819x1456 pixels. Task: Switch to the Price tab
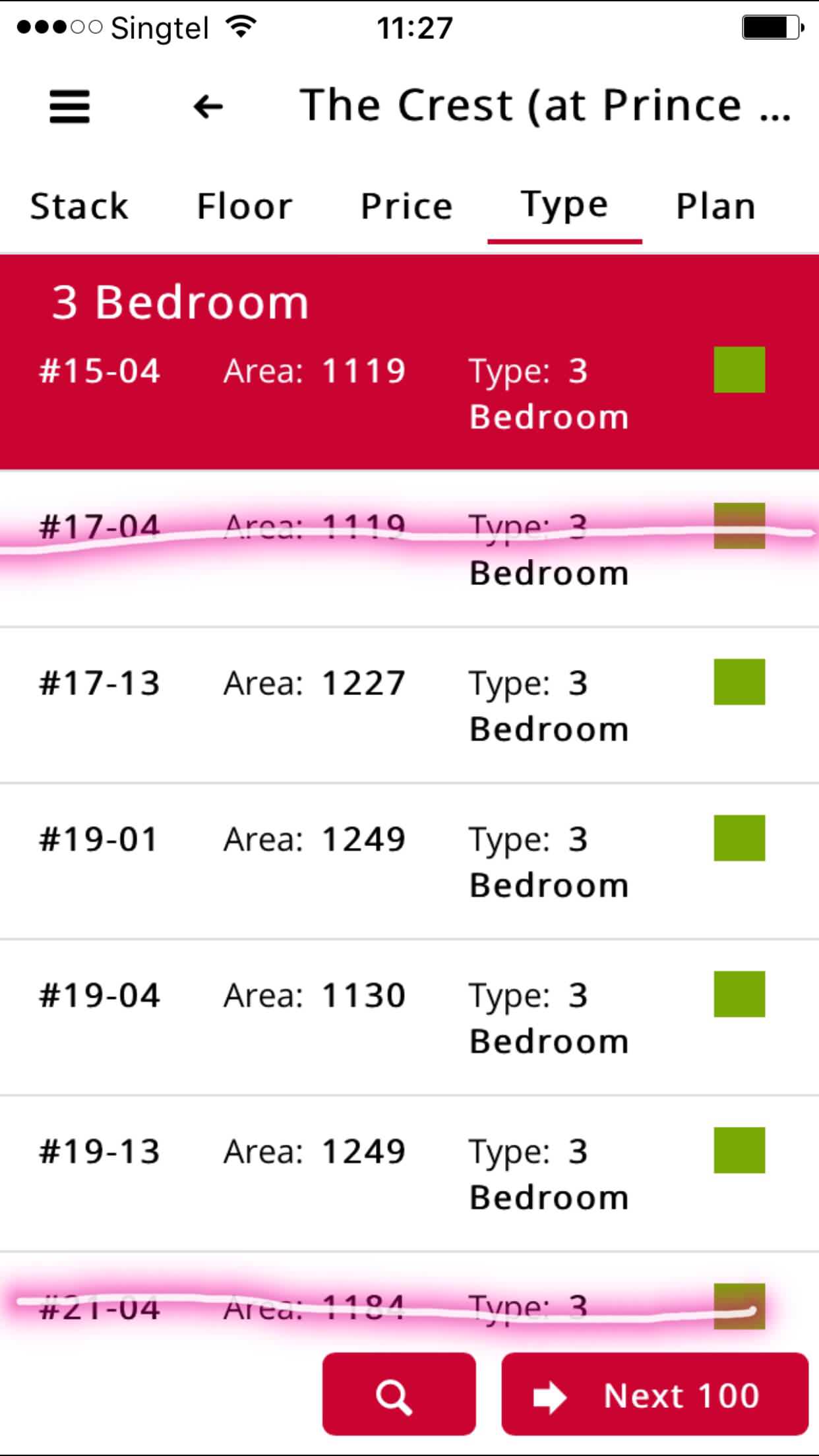pos(406,206)
